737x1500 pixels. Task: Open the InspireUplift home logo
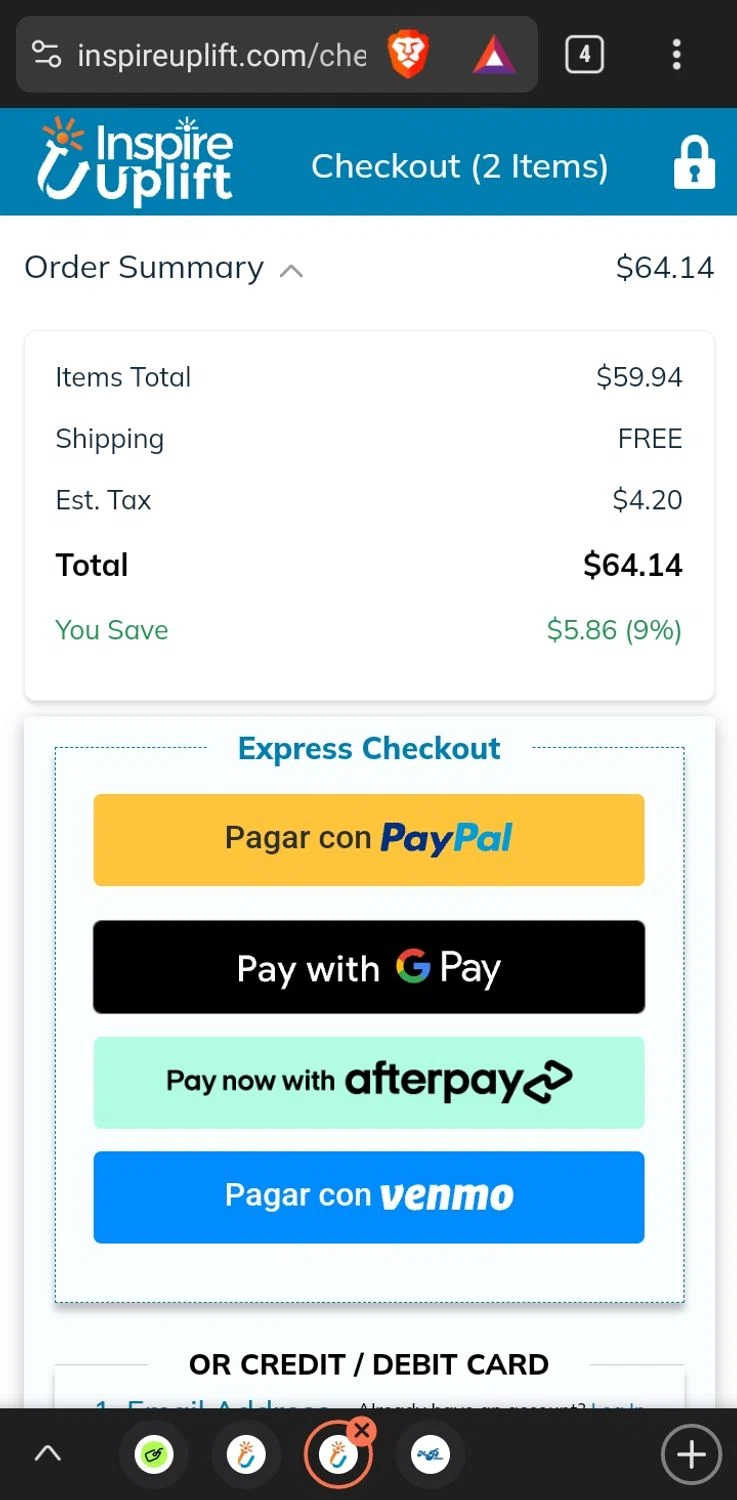pyautogui.click(x=136, y=162)
